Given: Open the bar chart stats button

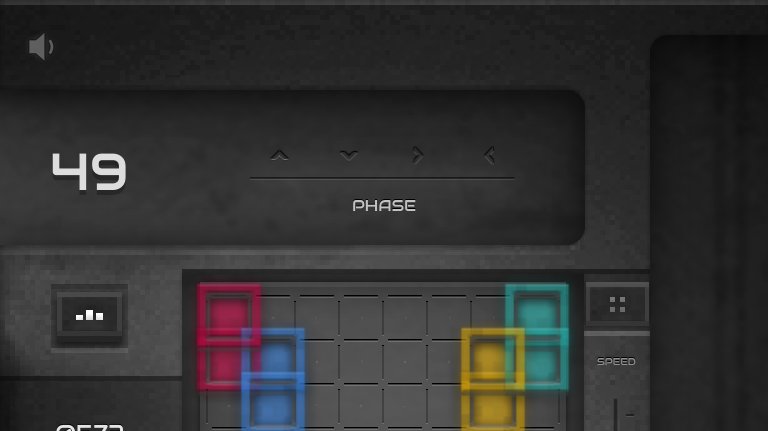Looking at the screenshot, I should [90, 315].
